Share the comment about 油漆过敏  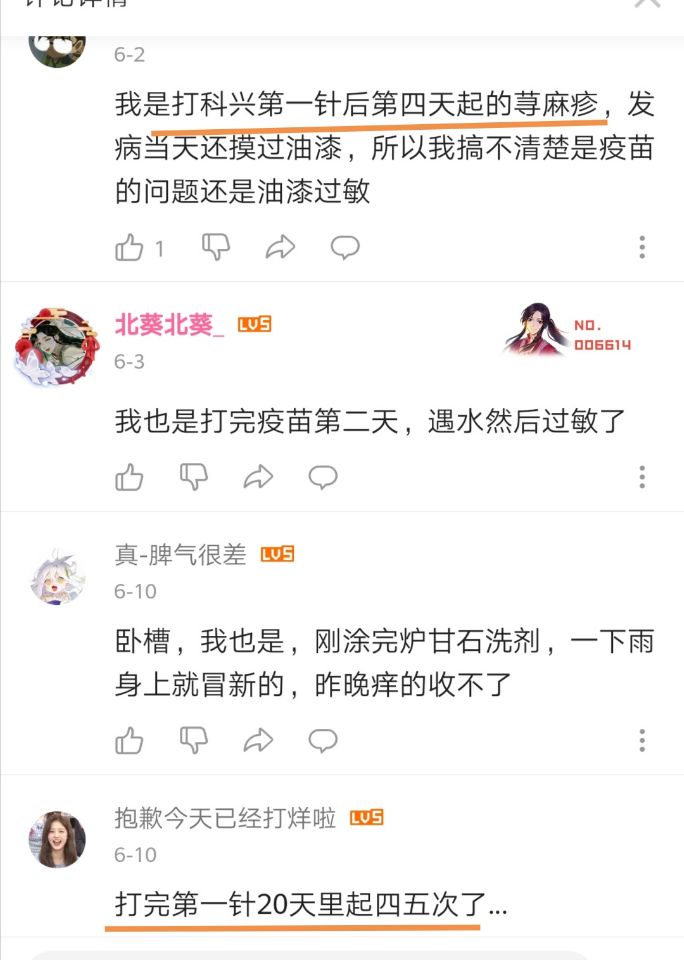(x=281, y=247)
